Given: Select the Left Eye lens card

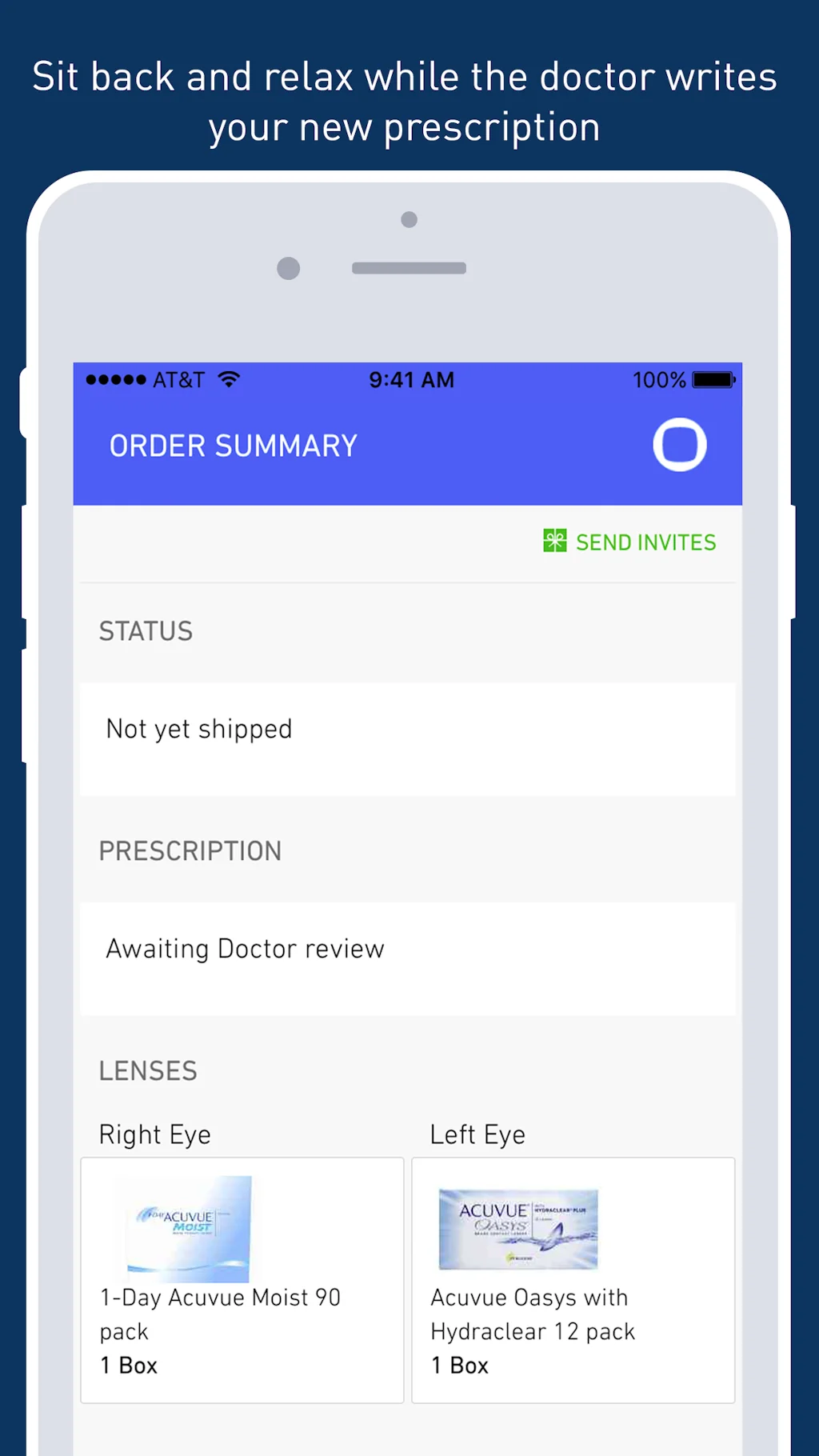Looking at the screenshot, I should pyautogui.click(x=572, y=1280).
